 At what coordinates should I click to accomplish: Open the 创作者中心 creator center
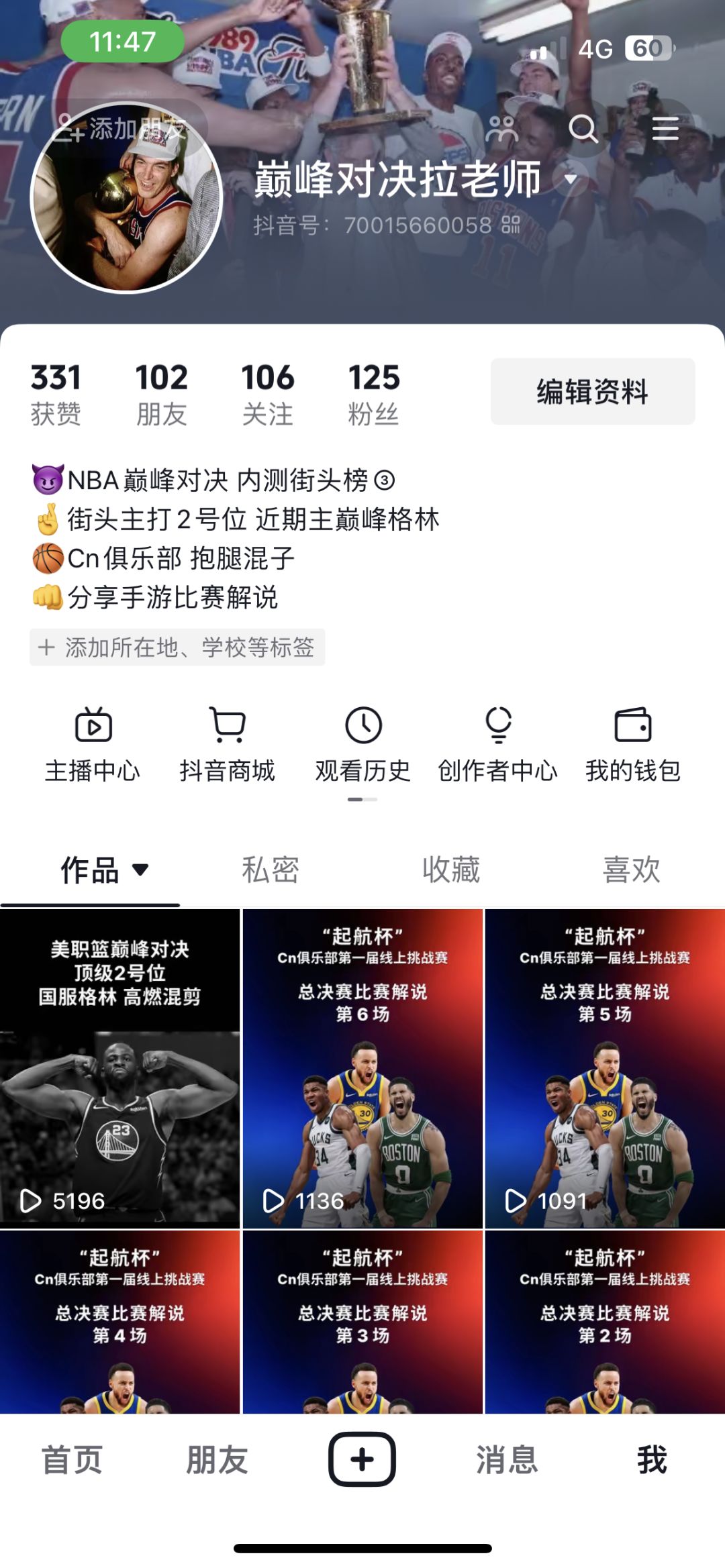pos(497,741)
